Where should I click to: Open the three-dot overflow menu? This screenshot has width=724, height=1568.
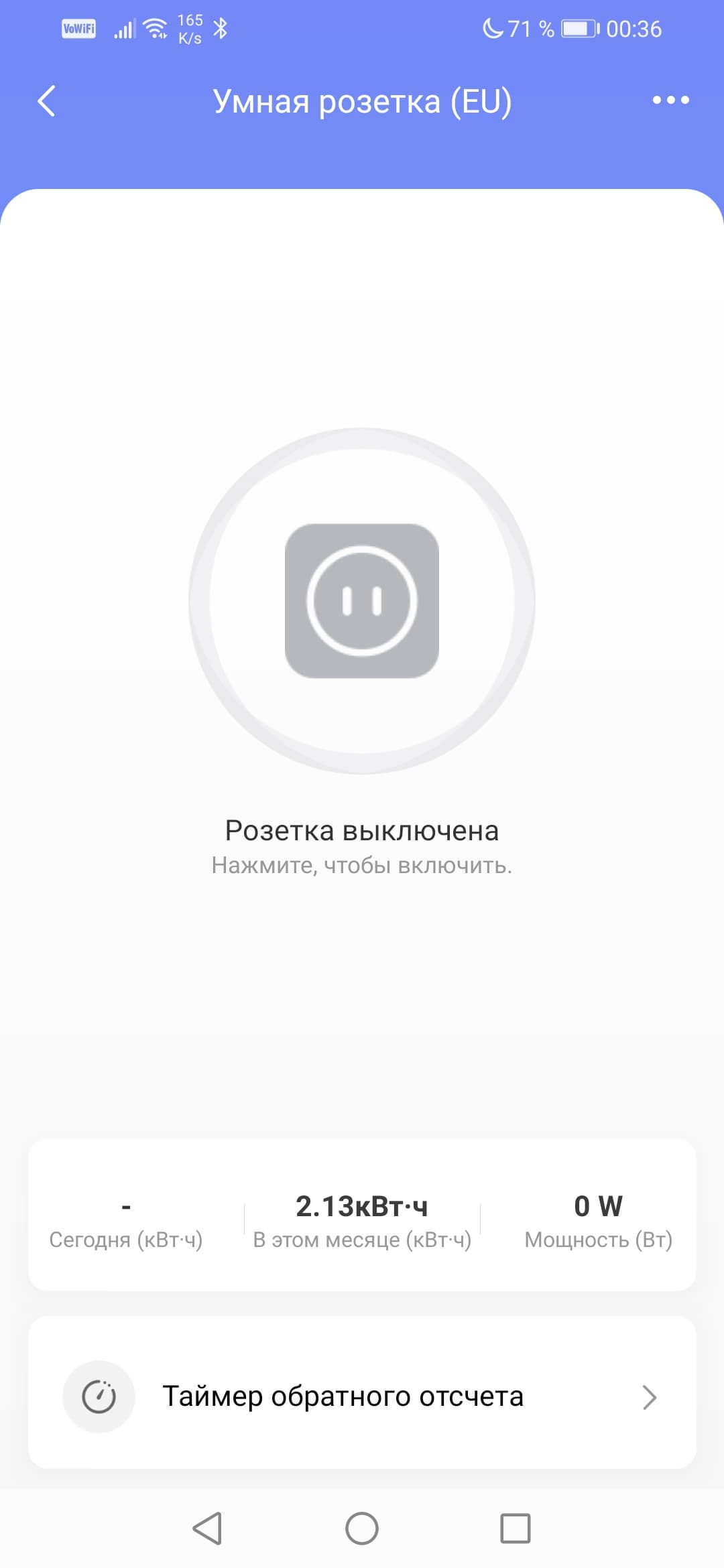point(670,101)
